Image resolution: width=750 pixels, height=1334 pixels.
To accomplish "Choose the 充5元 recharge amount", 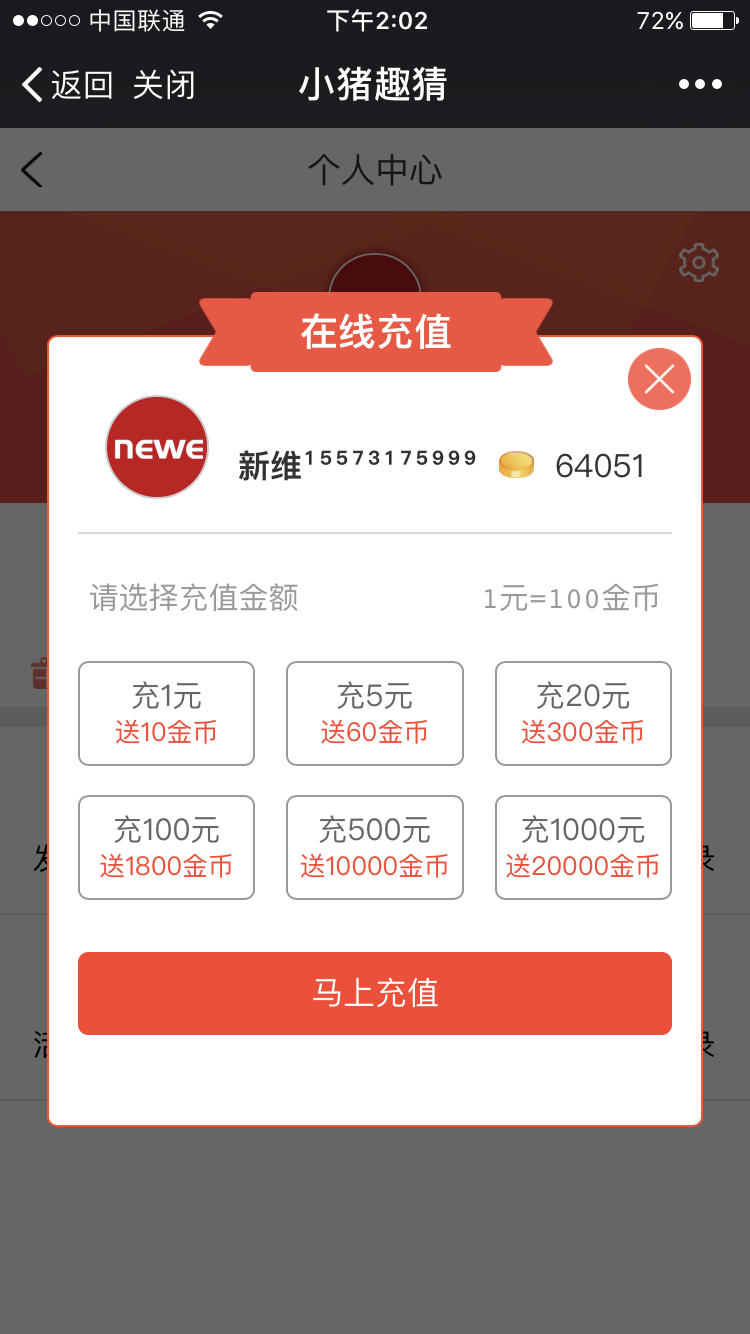I will click(x=375, y=714).
